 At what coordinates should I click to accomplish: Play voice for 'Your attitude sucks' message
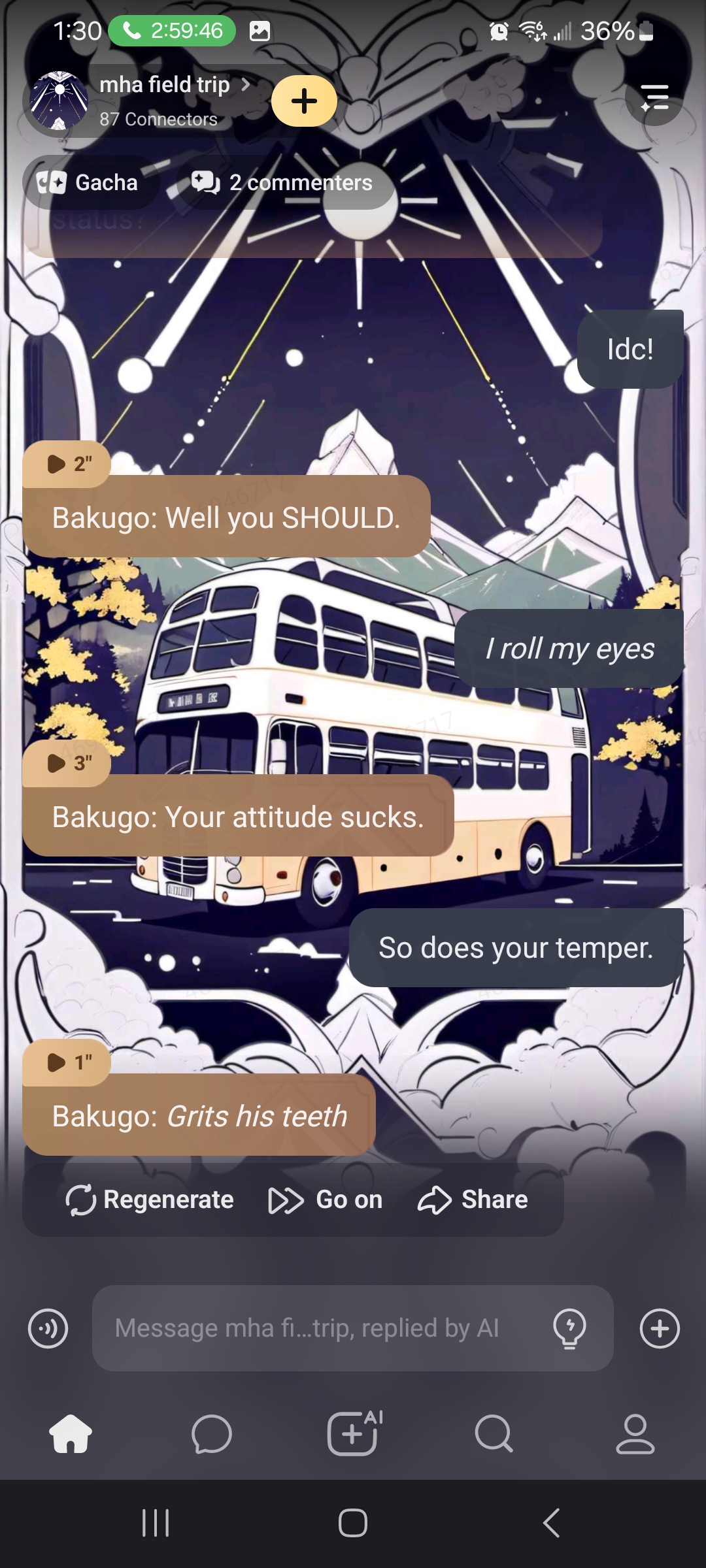67,762
